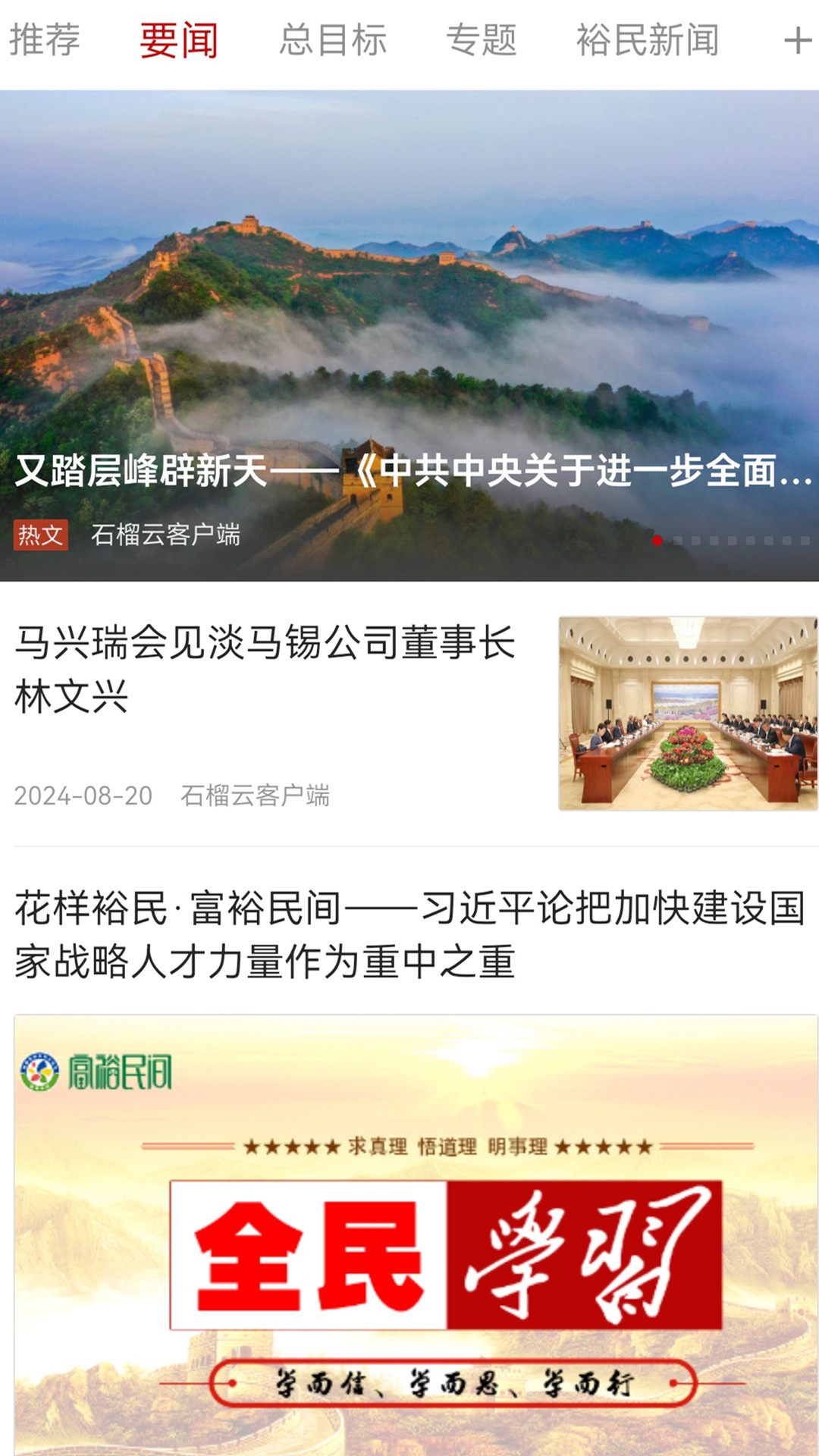Tap the carousel page indicator dots
The height and width of the screenshot is (1456, 819).
coord(731,541)
